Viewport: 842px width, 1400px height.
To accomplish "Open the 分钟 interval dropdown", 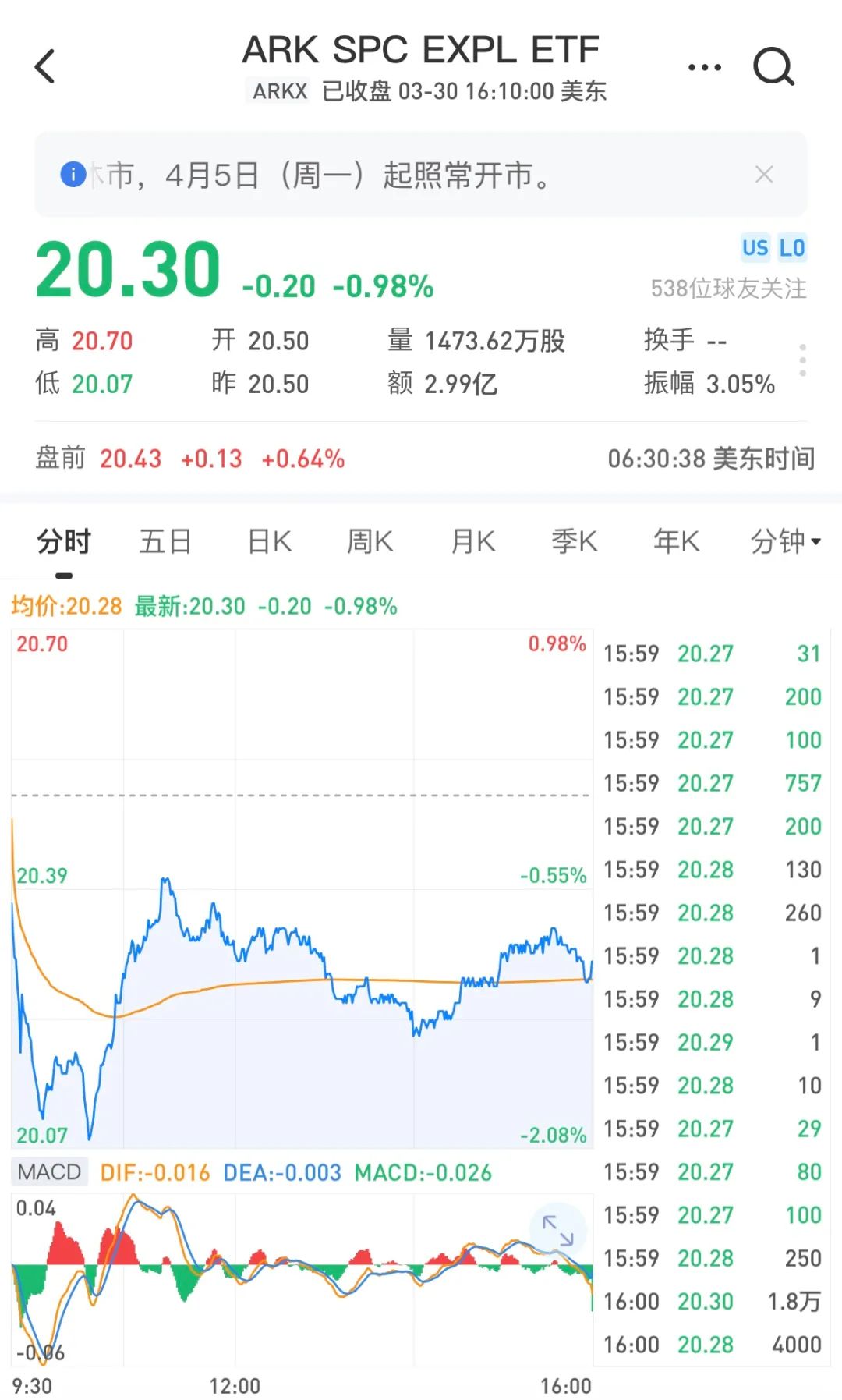I will coord(783,541).
